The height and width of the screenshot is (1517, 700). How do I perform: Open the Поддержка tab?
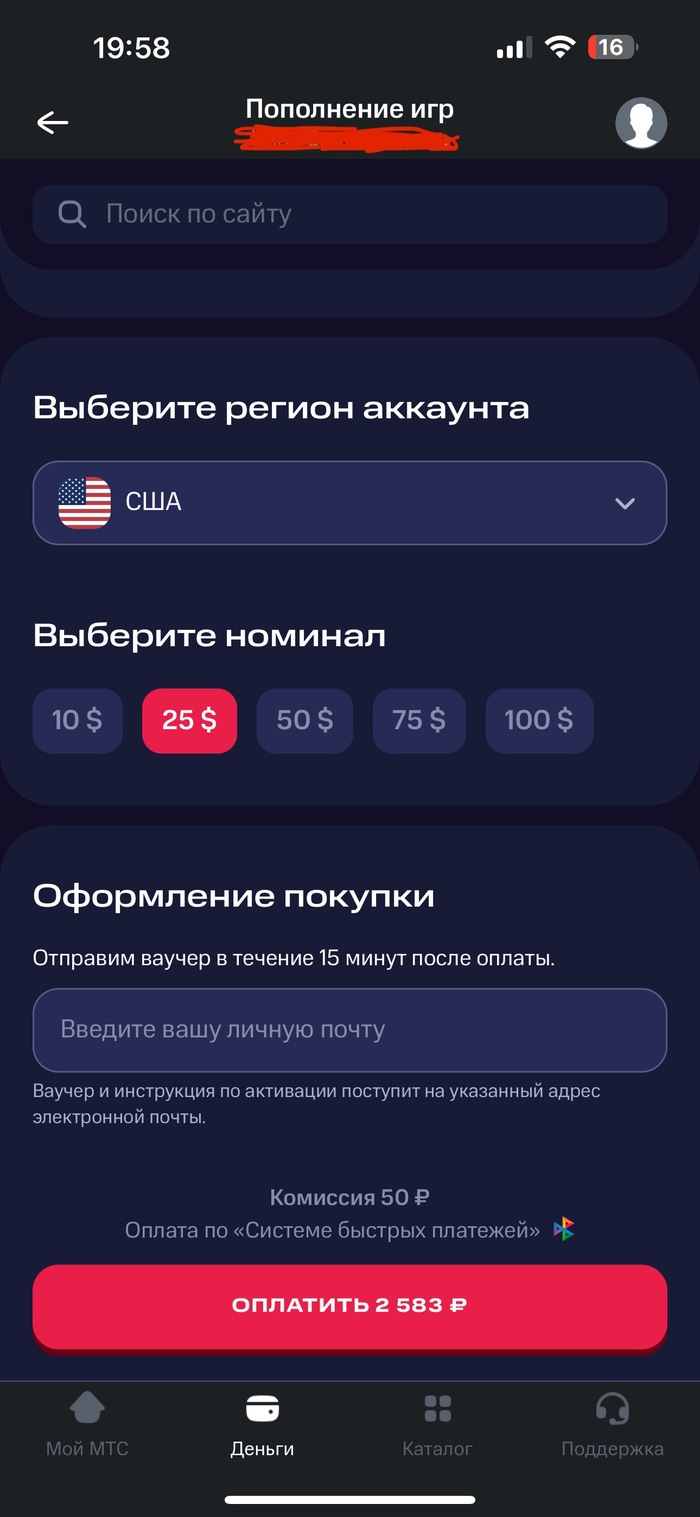[x=612, y=1425]
